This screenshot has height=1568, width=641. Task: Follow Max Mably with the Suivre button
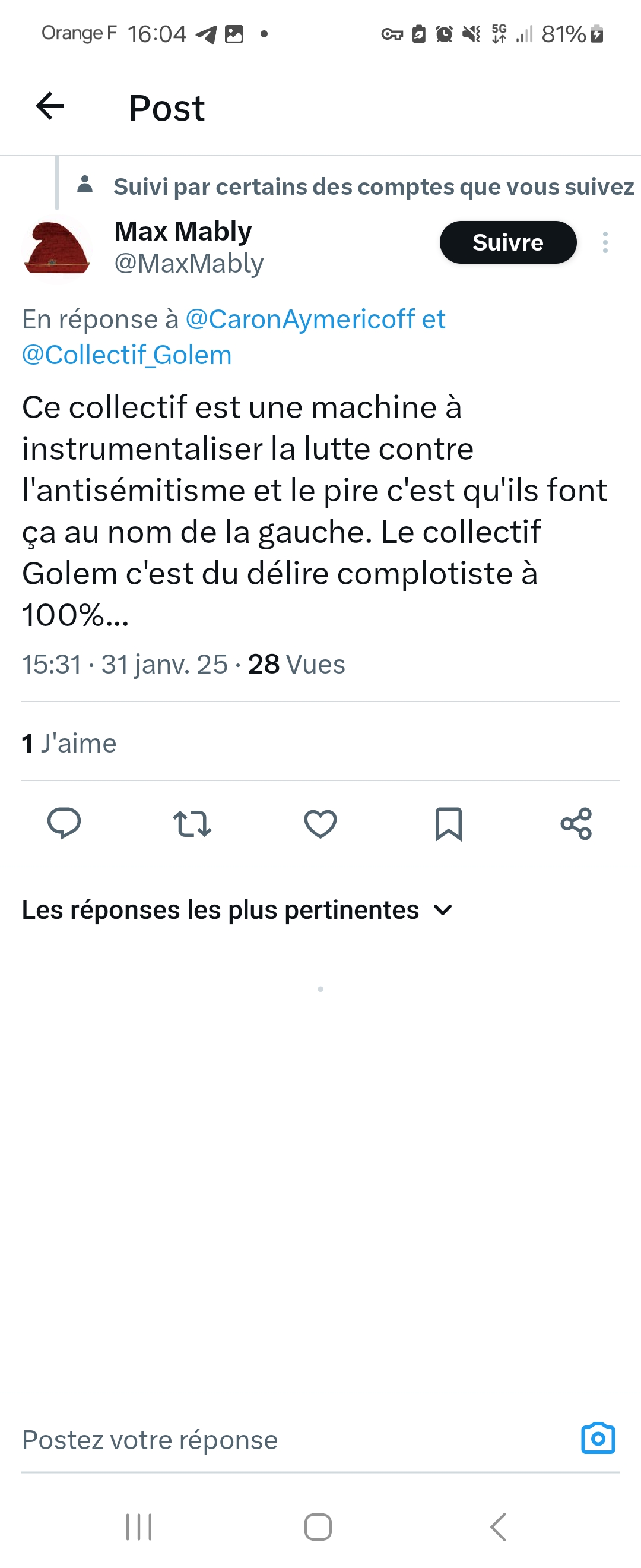tap(507, 242)
